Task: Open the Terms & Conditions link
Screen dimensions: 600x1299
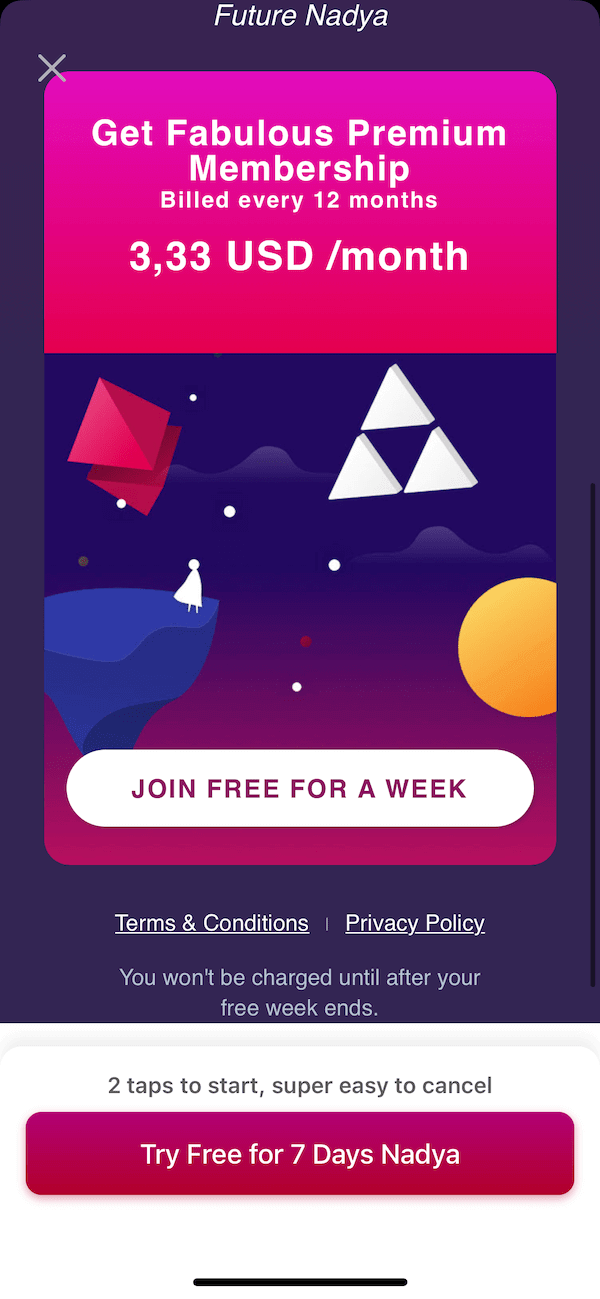Action: click(x=212, y=923)
